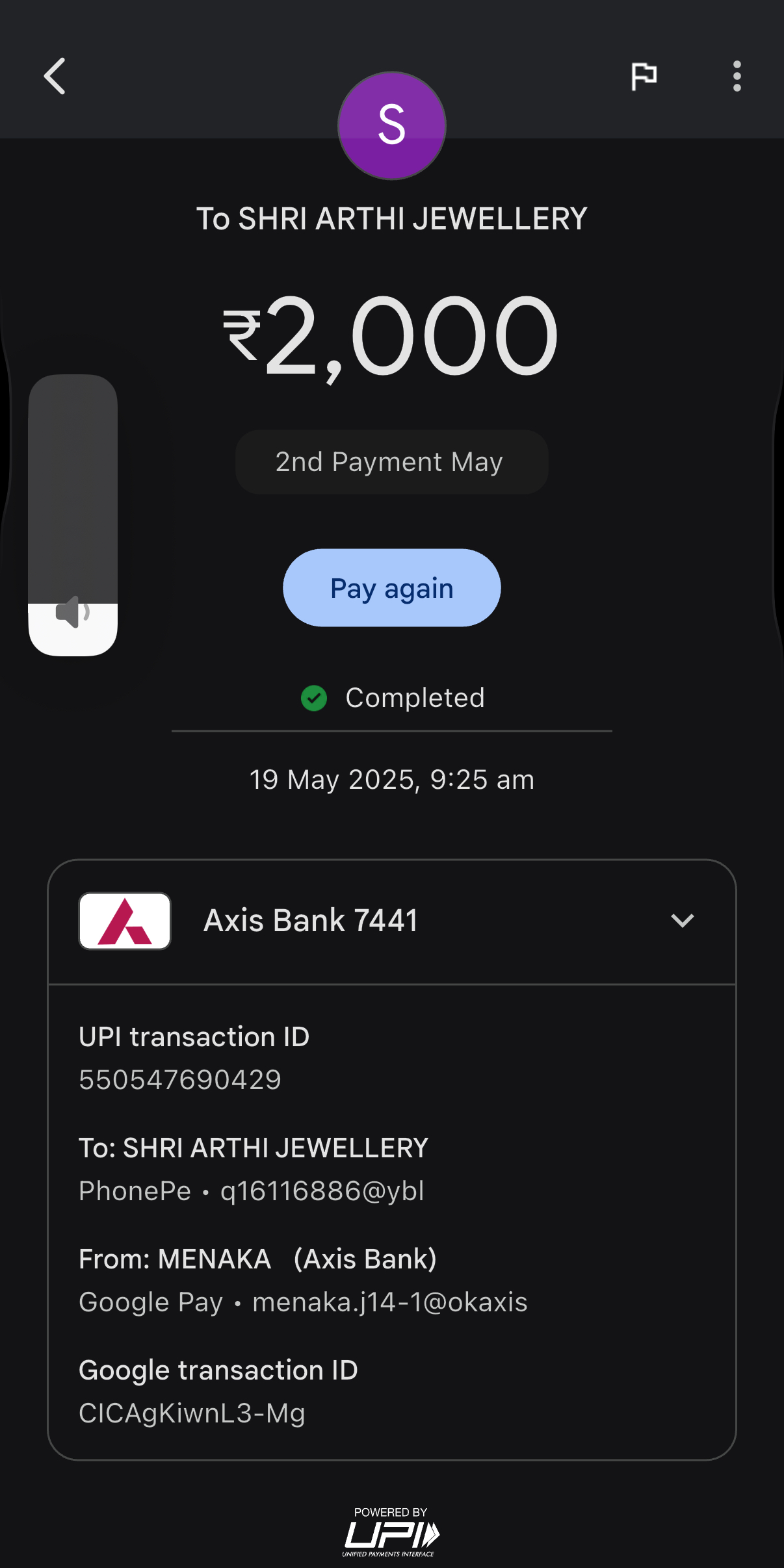
Task: Adjust the media volume slider
Action: 73,513
